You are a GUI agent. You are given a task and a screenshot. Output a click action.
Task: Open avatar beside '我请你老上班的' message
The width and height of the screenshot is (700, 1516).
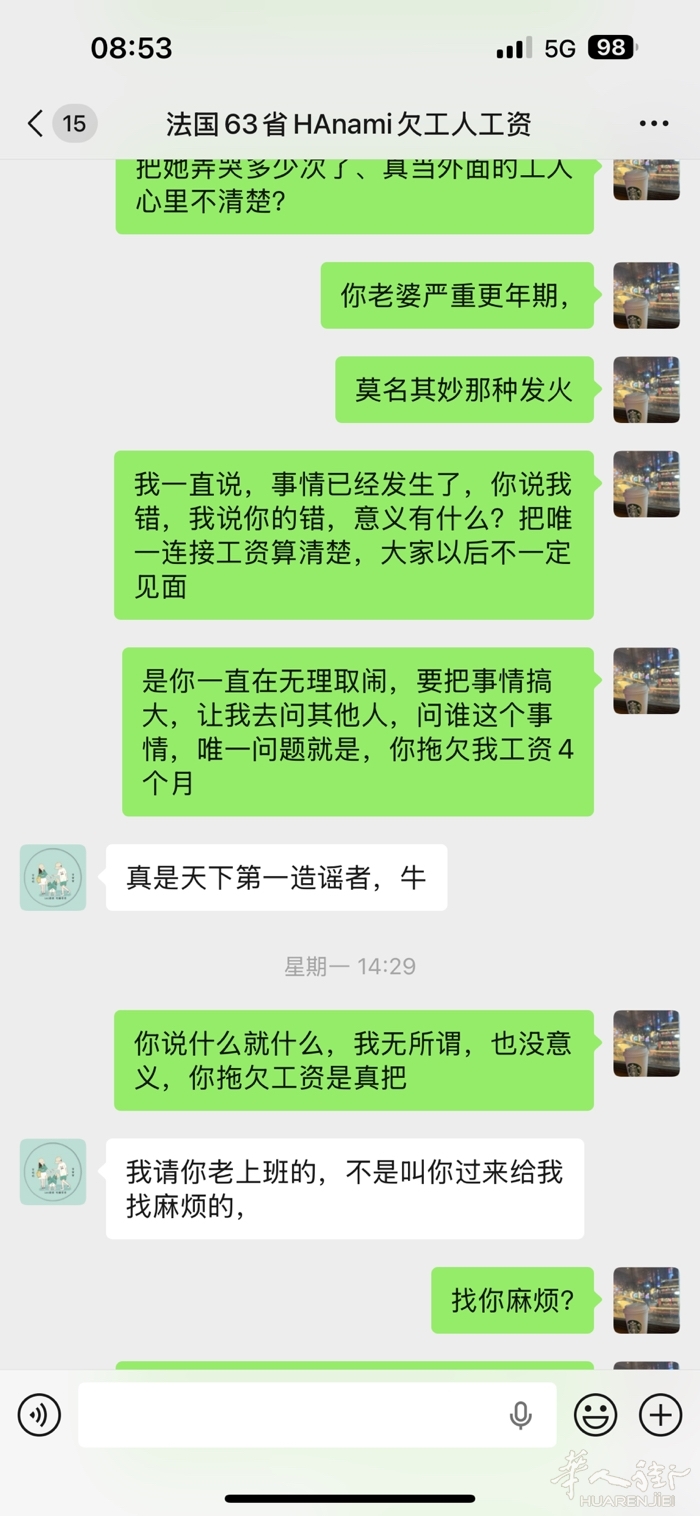pyautogui.click(x=53, y=1171)
